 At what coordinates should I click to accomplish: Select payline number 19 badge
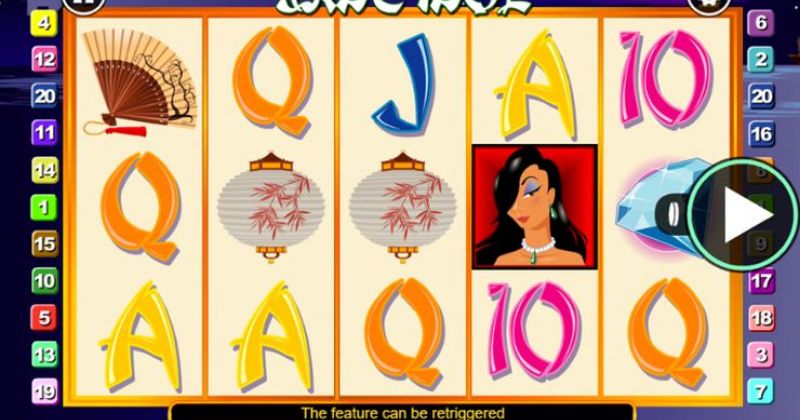[x=44, y=390]
